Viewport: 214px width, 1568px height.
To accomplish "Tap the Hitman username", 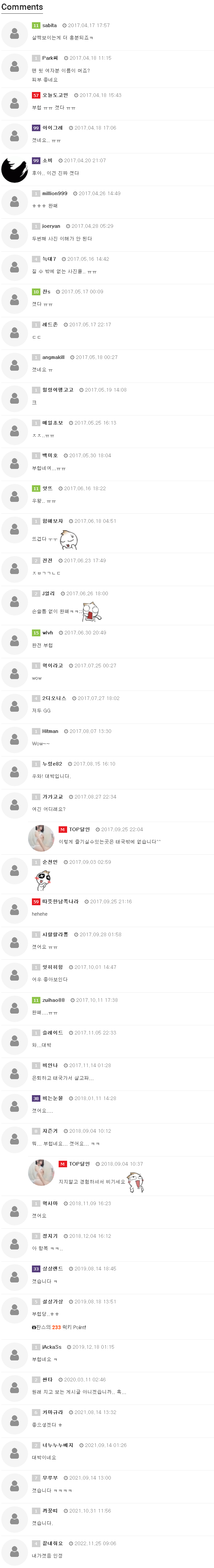I will click(x=50, y=731).
